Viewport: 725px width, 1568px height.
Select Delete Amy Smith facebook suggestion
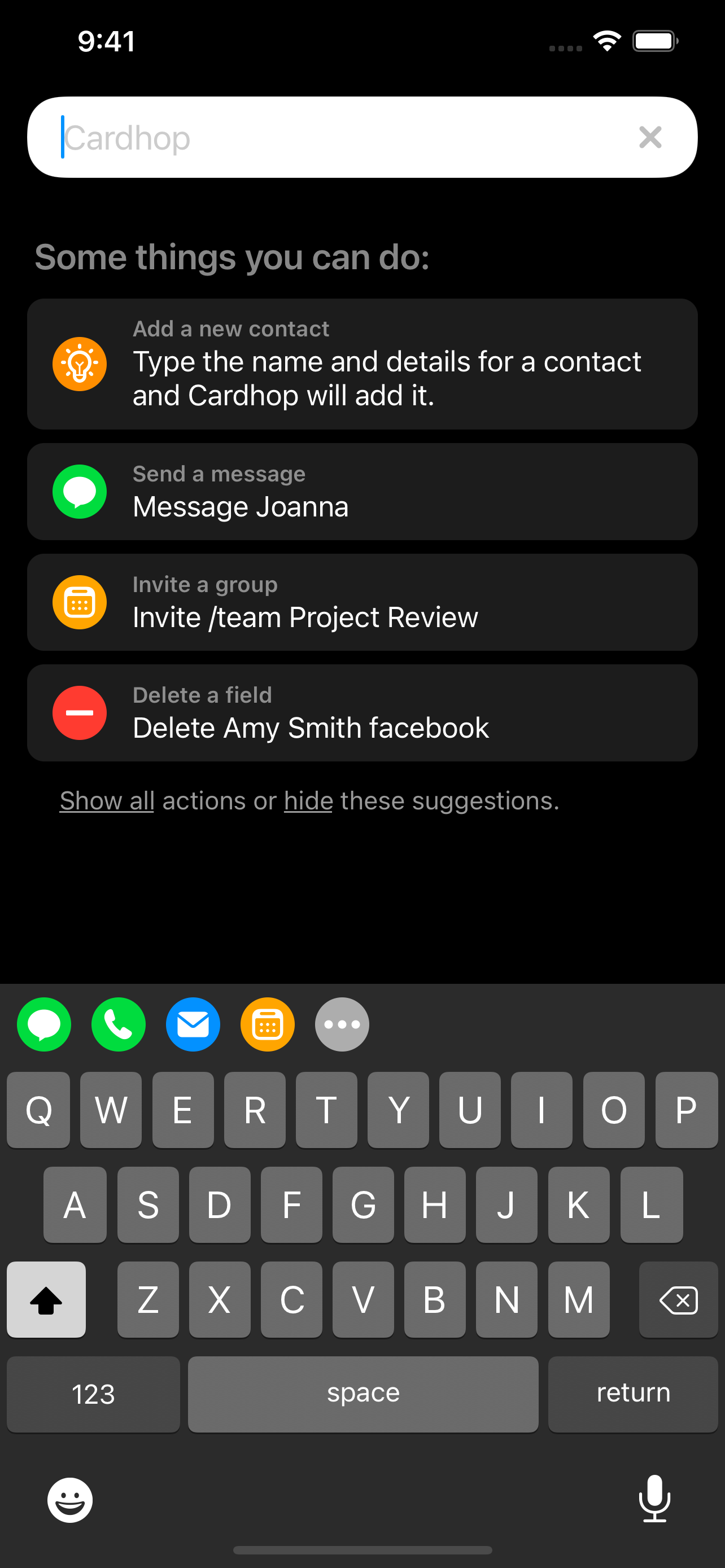click(362, 713)
